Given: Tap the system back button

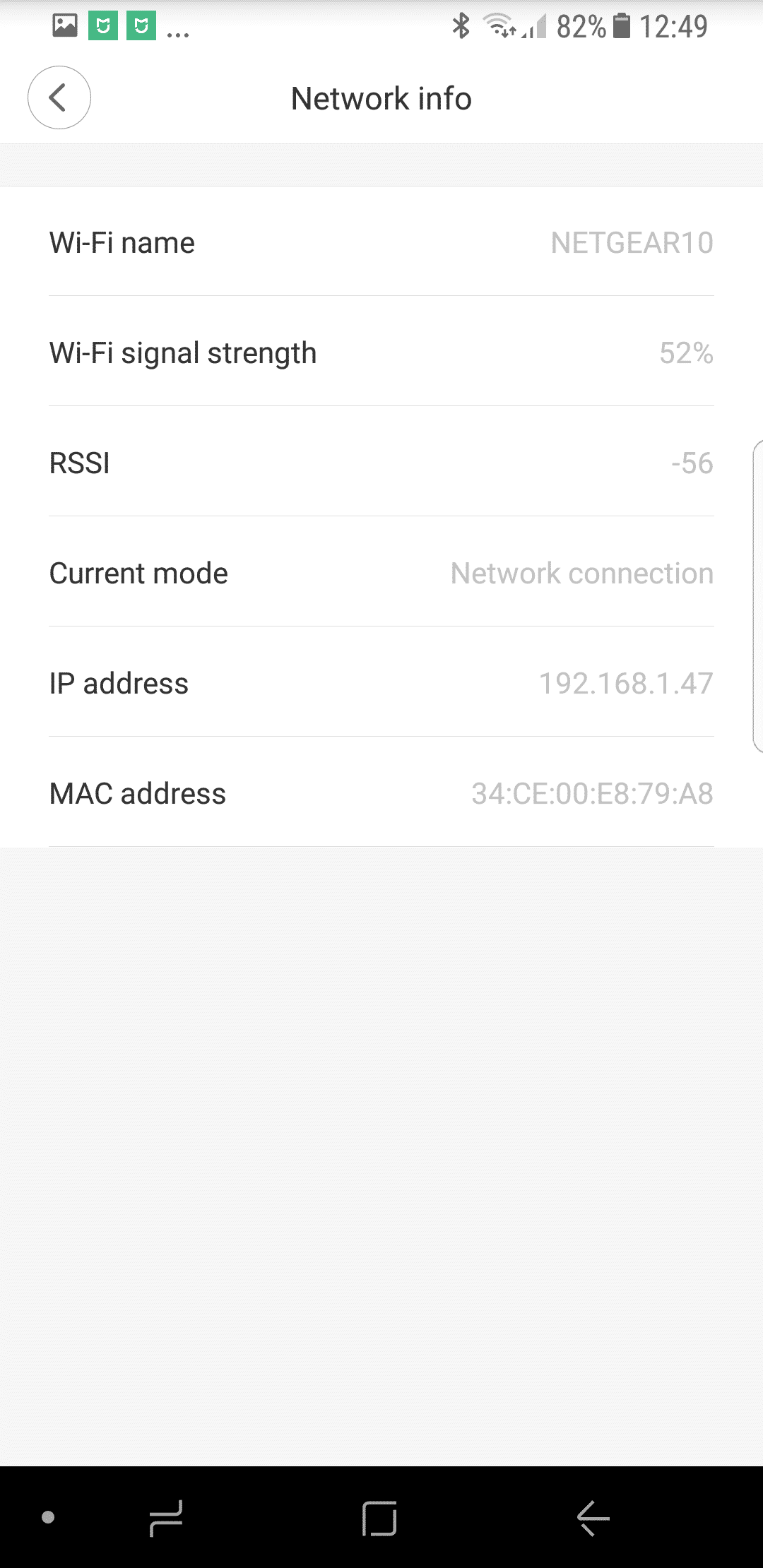Looking at the screenshot, I should pyautogui.click(x=593, y=1517).
